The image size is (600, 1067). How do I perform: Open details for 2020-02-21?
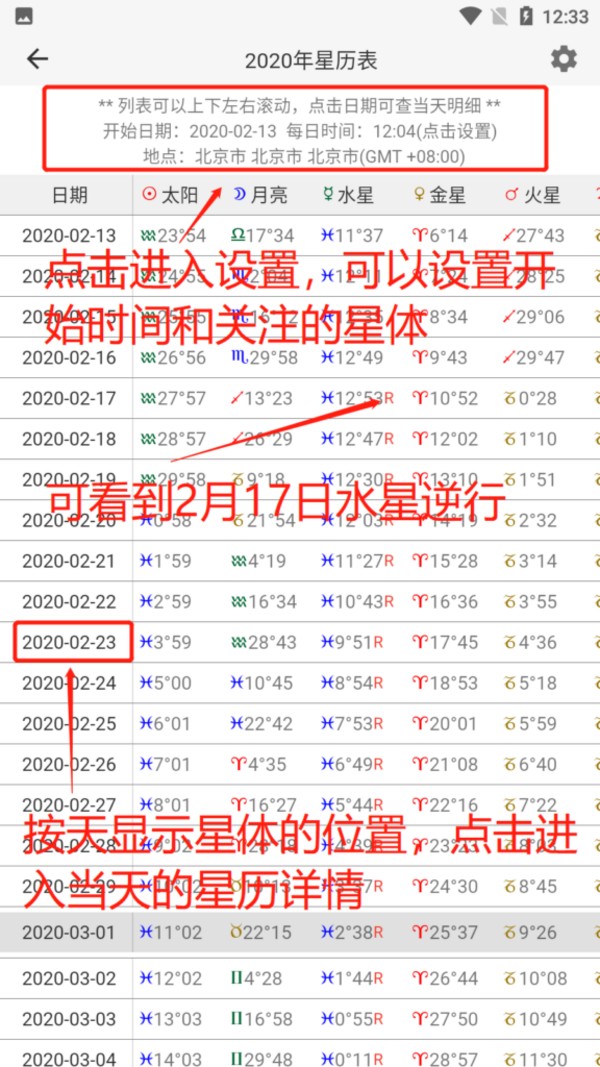[69, 561]
